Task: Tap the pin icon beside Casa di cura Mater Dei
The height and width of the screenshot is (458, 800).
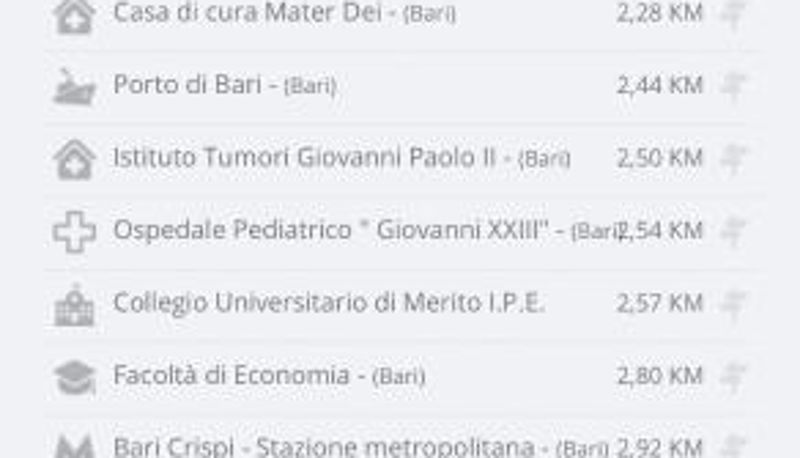Action: 734,14
